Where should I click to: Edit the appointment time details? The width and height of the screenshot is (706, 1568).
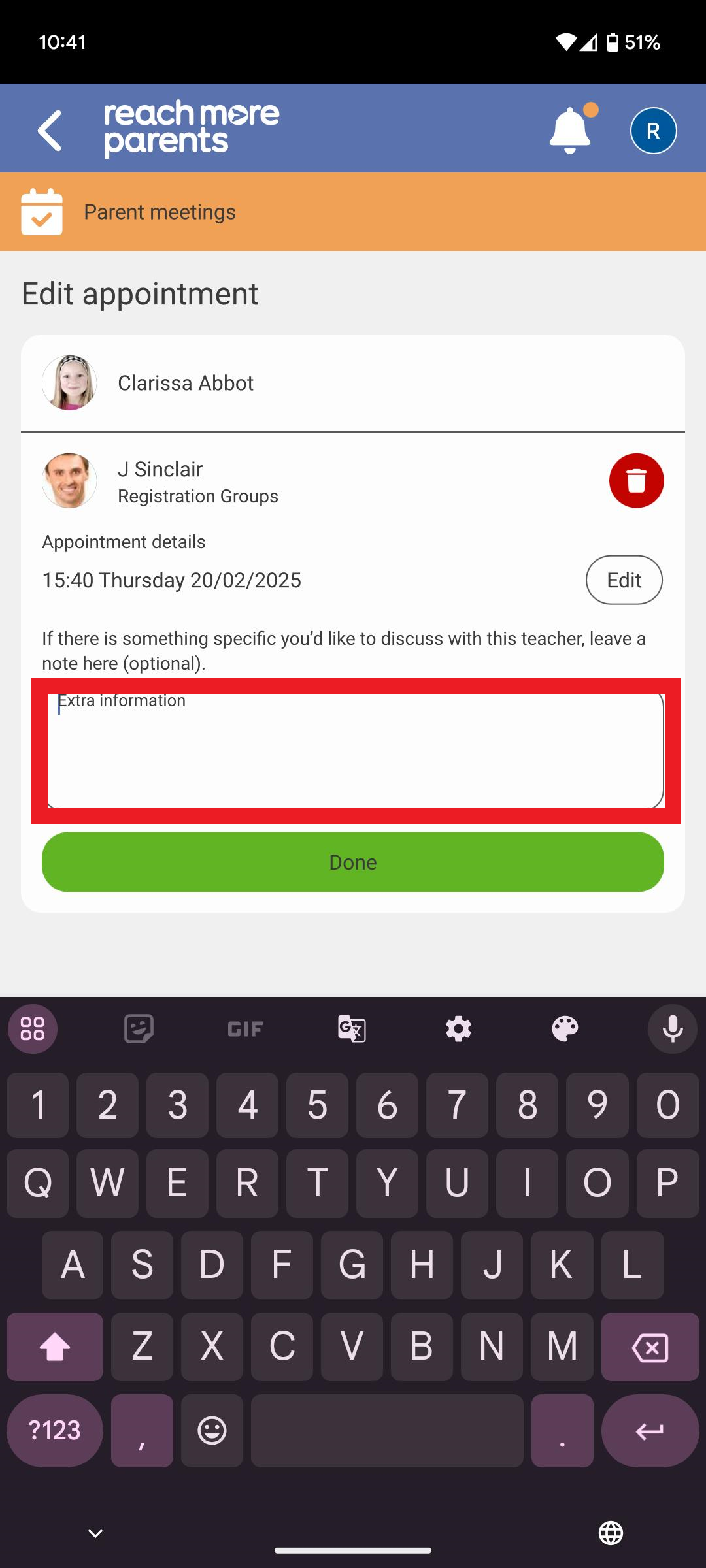624,580
